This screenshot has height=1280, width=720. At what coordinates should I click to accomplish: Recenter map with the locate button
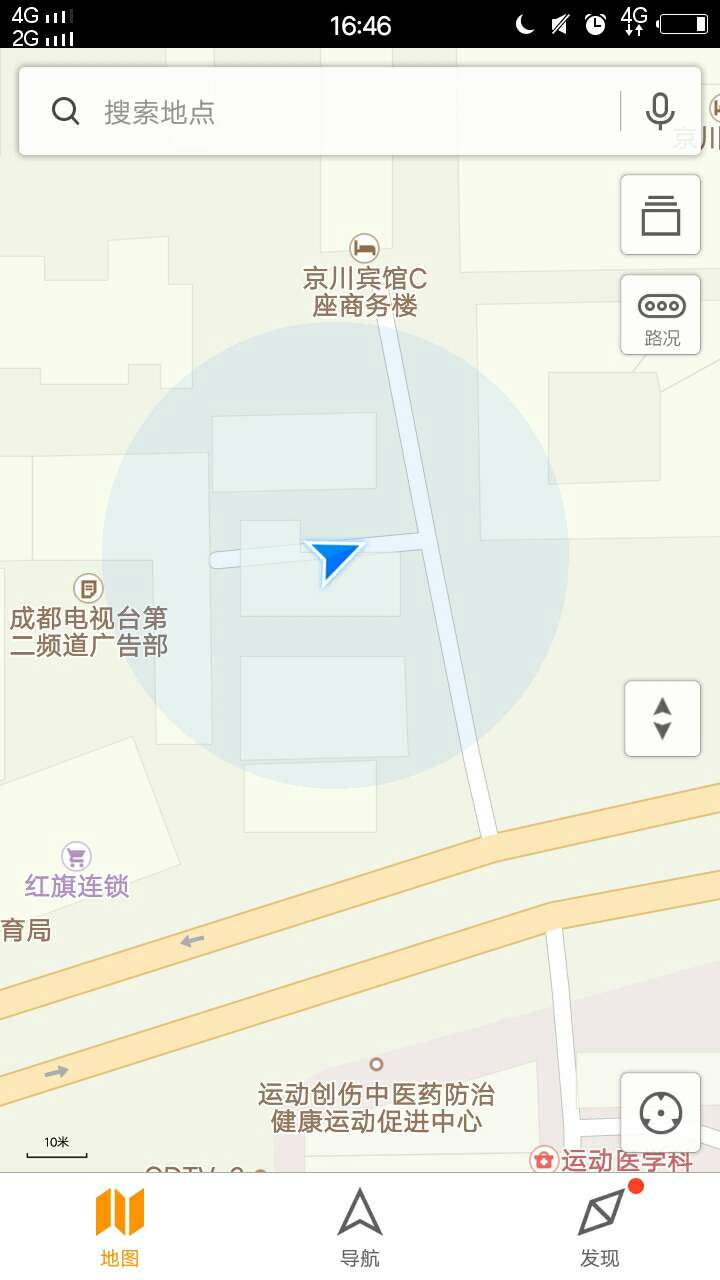point(660,1112)
